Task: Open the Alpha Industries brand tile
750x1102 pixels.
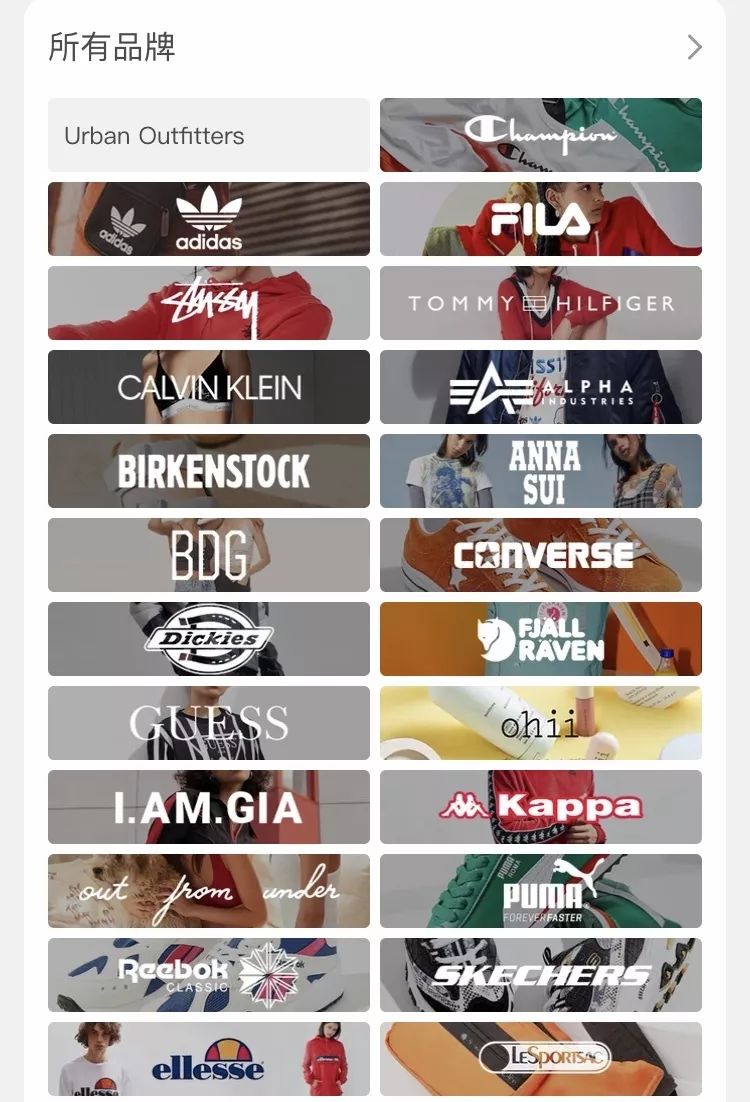Action: click(540, 387)
